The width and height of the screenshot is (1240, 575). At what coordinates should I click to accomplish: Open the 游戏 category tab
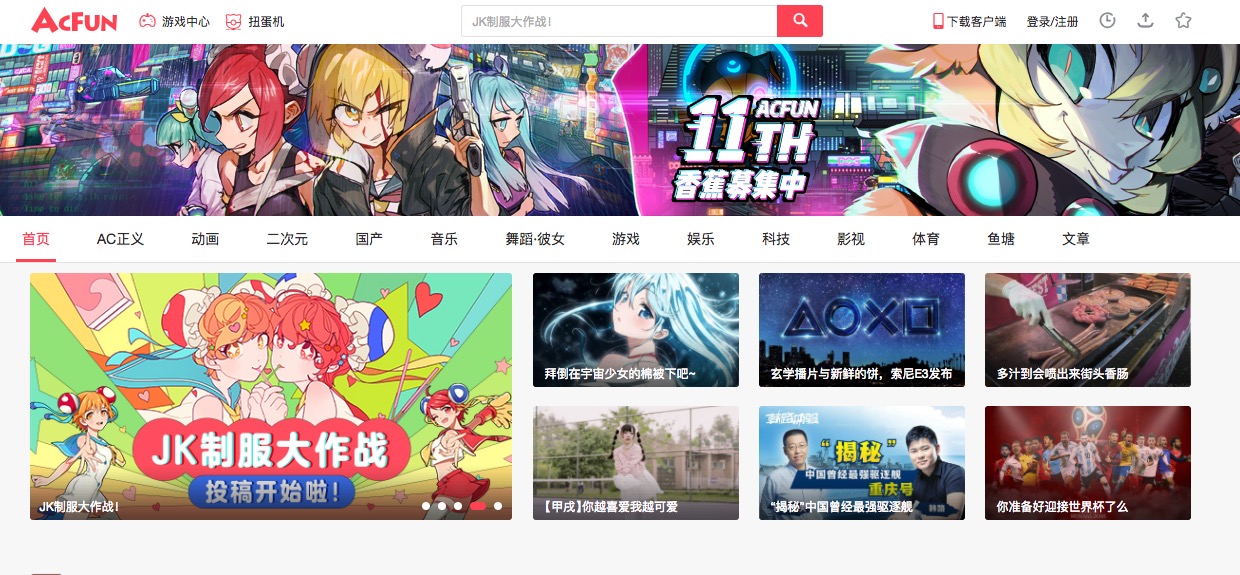626,239
